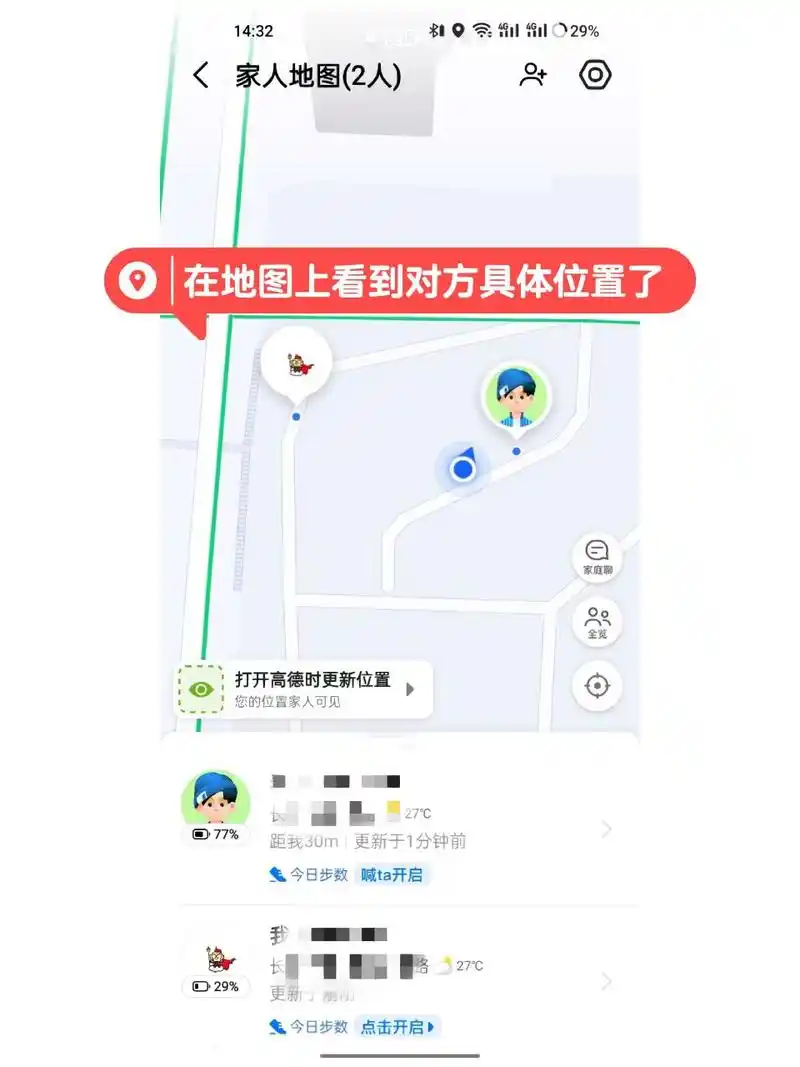Open family map settings gear

595,74
